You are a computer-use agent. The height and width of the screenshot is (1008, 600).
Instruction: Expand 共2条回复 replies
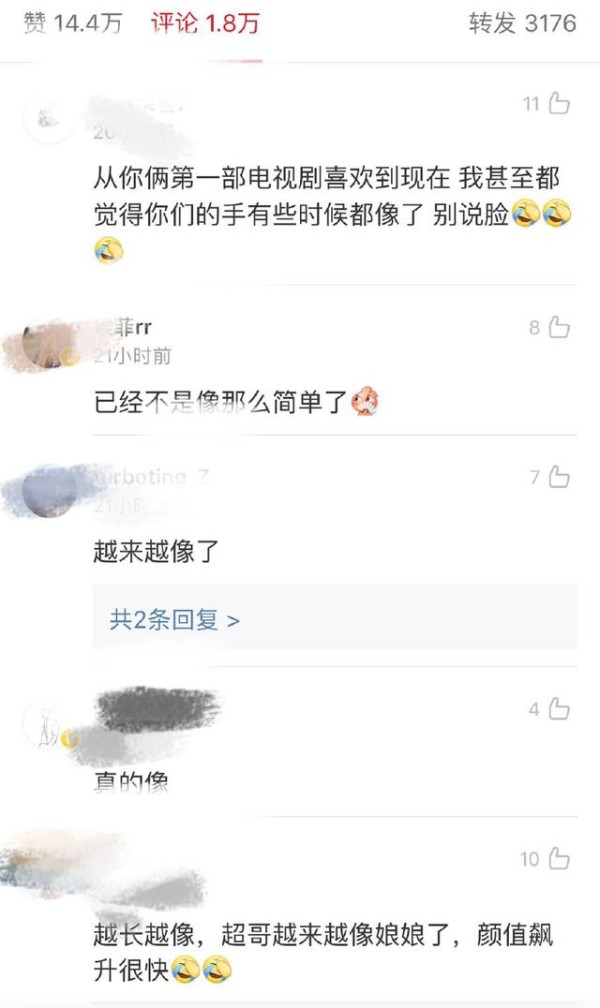coord(175,620)
